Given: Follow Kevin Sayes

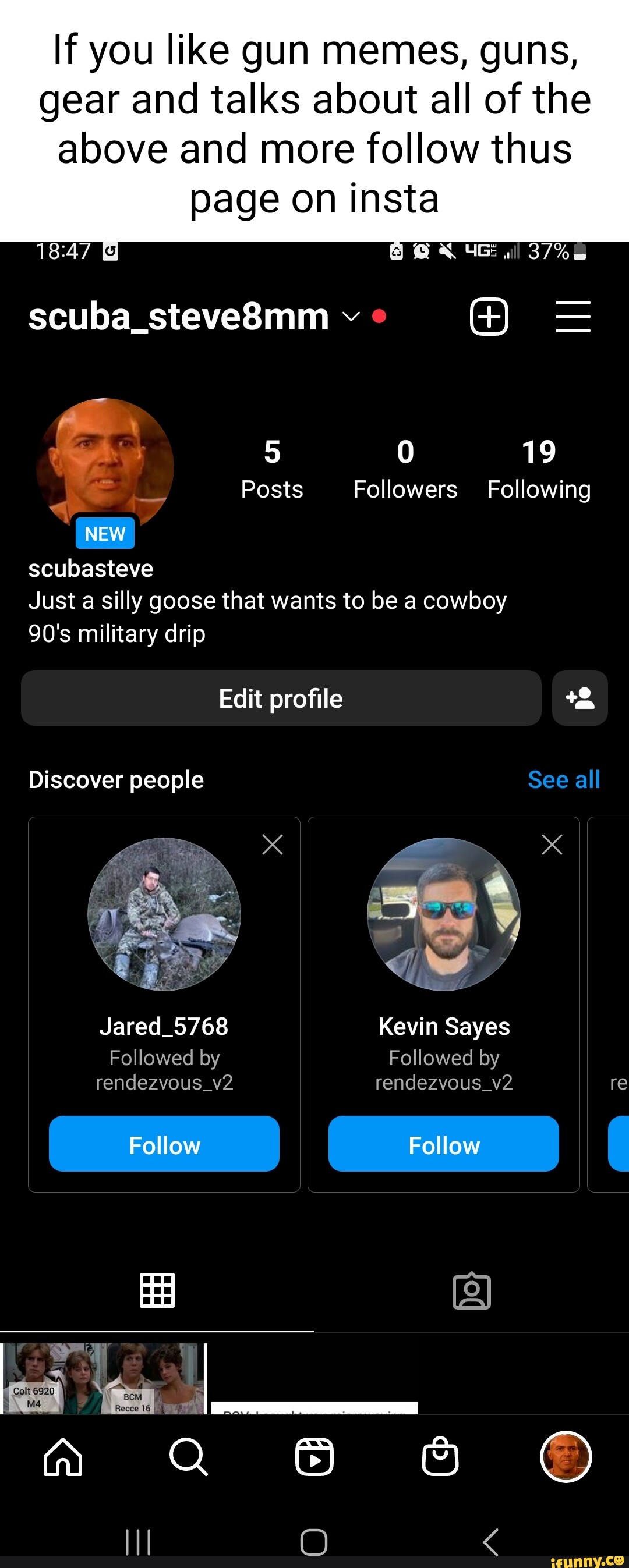Looking at the screenshot, I should (443, 1144).
